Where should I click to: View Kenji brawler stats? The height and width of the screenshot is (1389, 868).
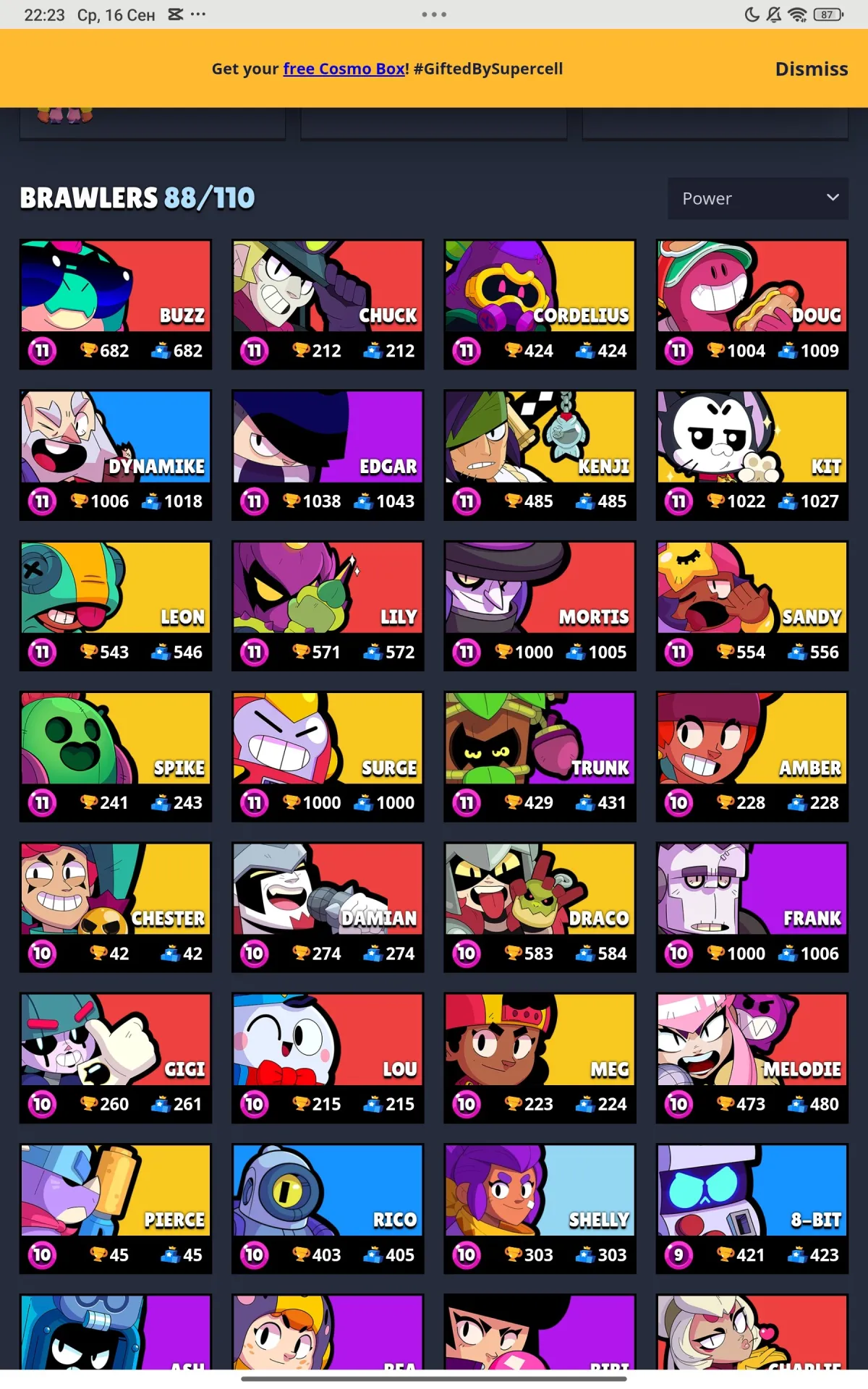tap(540, 455)
